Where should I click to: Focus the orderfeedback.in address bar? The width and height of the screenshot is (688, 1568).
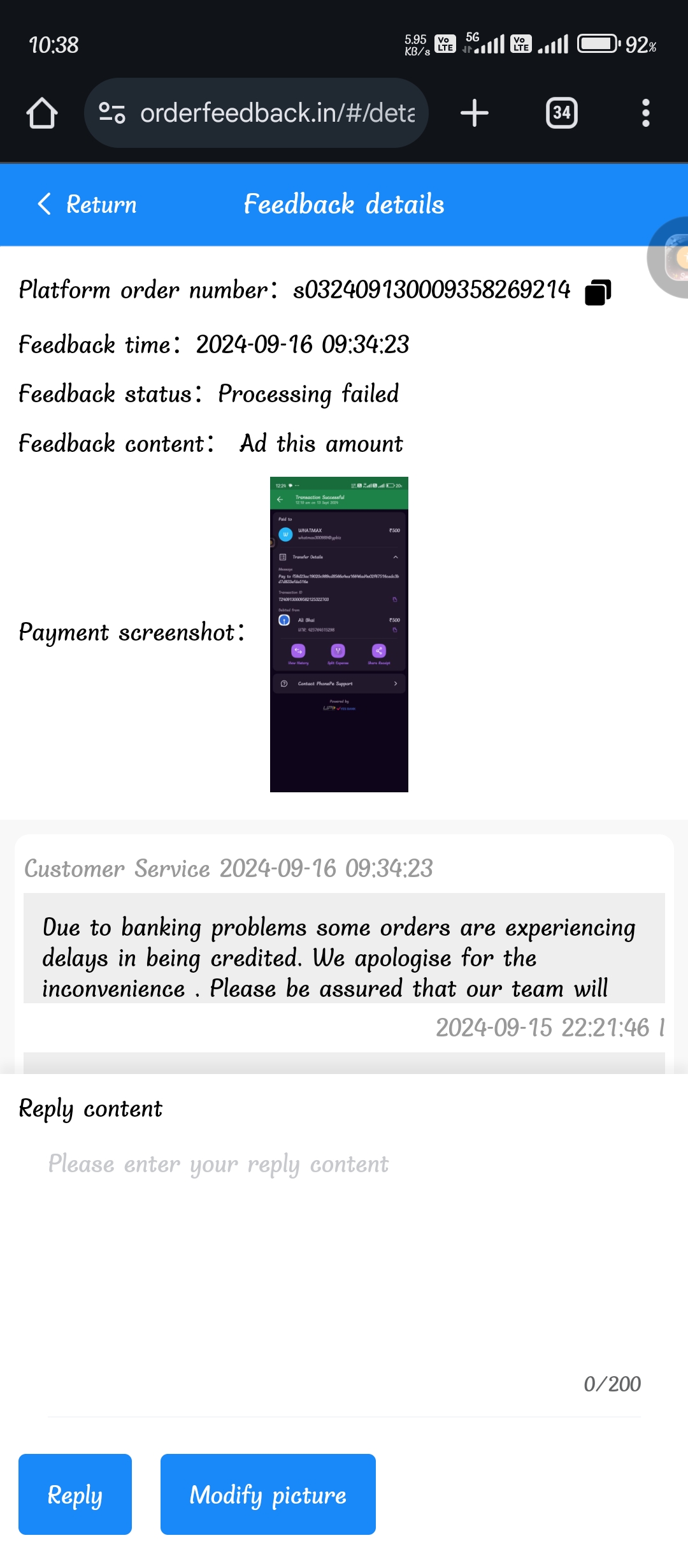277,113
